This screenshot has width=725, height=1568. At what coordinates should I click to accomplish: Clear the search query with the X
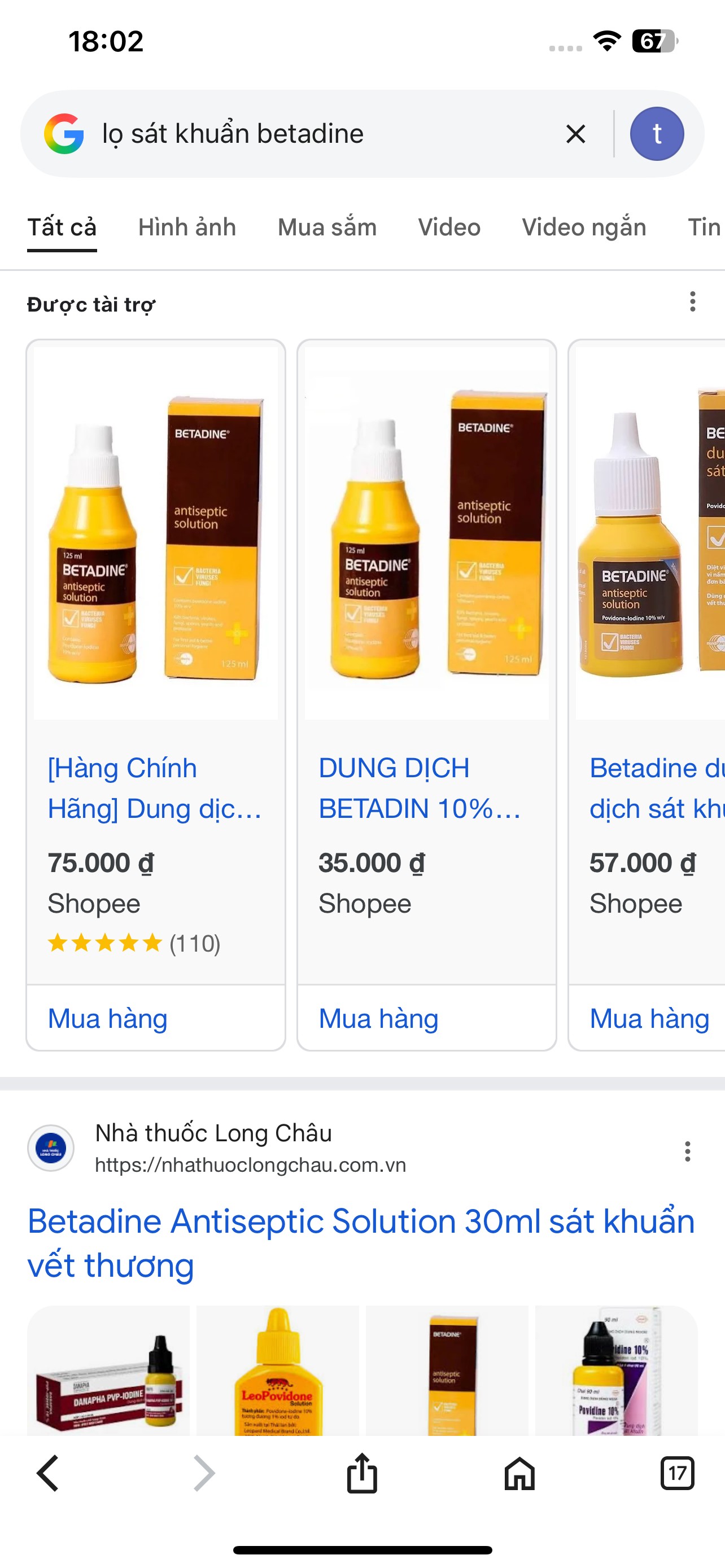click(575, 134)
